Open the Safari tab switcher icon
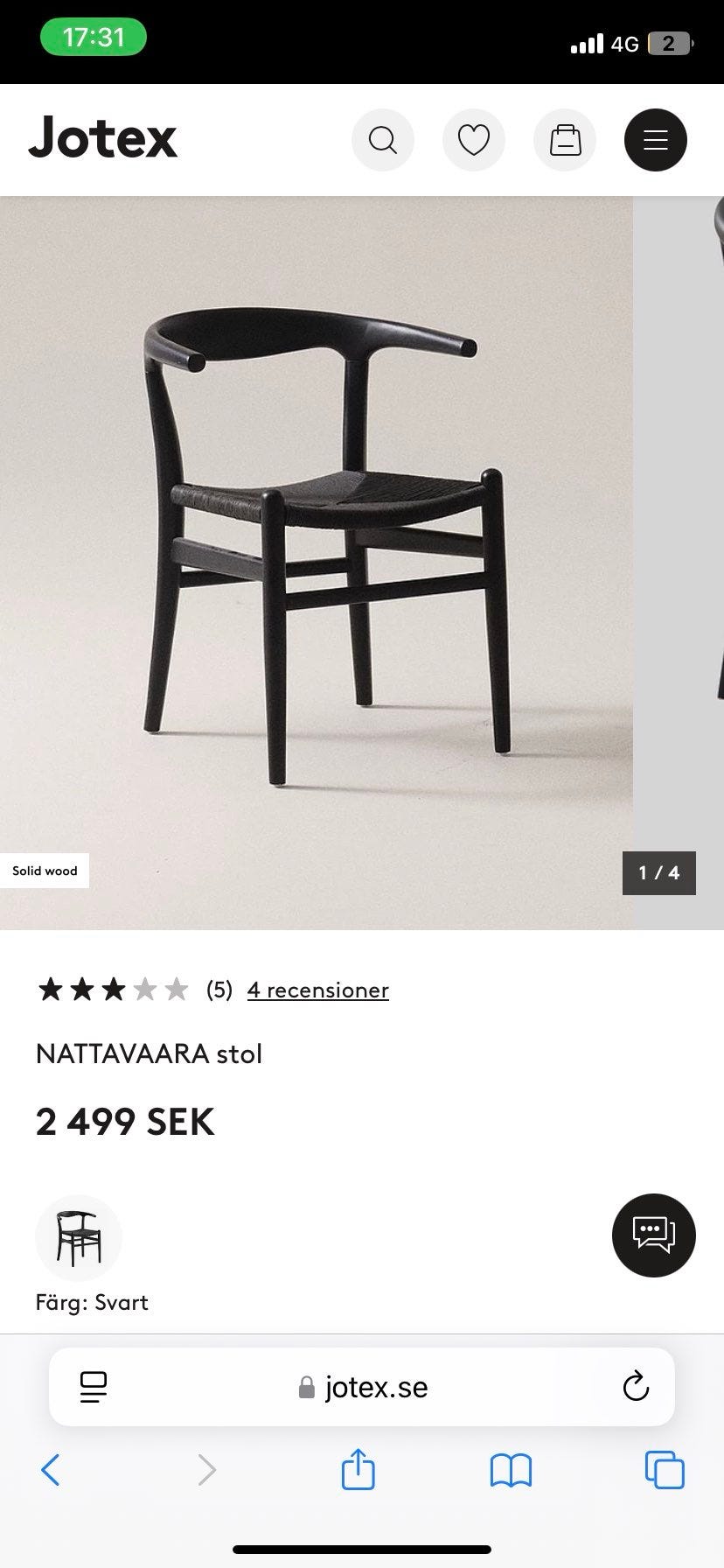Screen dimensions: 724x1568 coord(665,1470)
